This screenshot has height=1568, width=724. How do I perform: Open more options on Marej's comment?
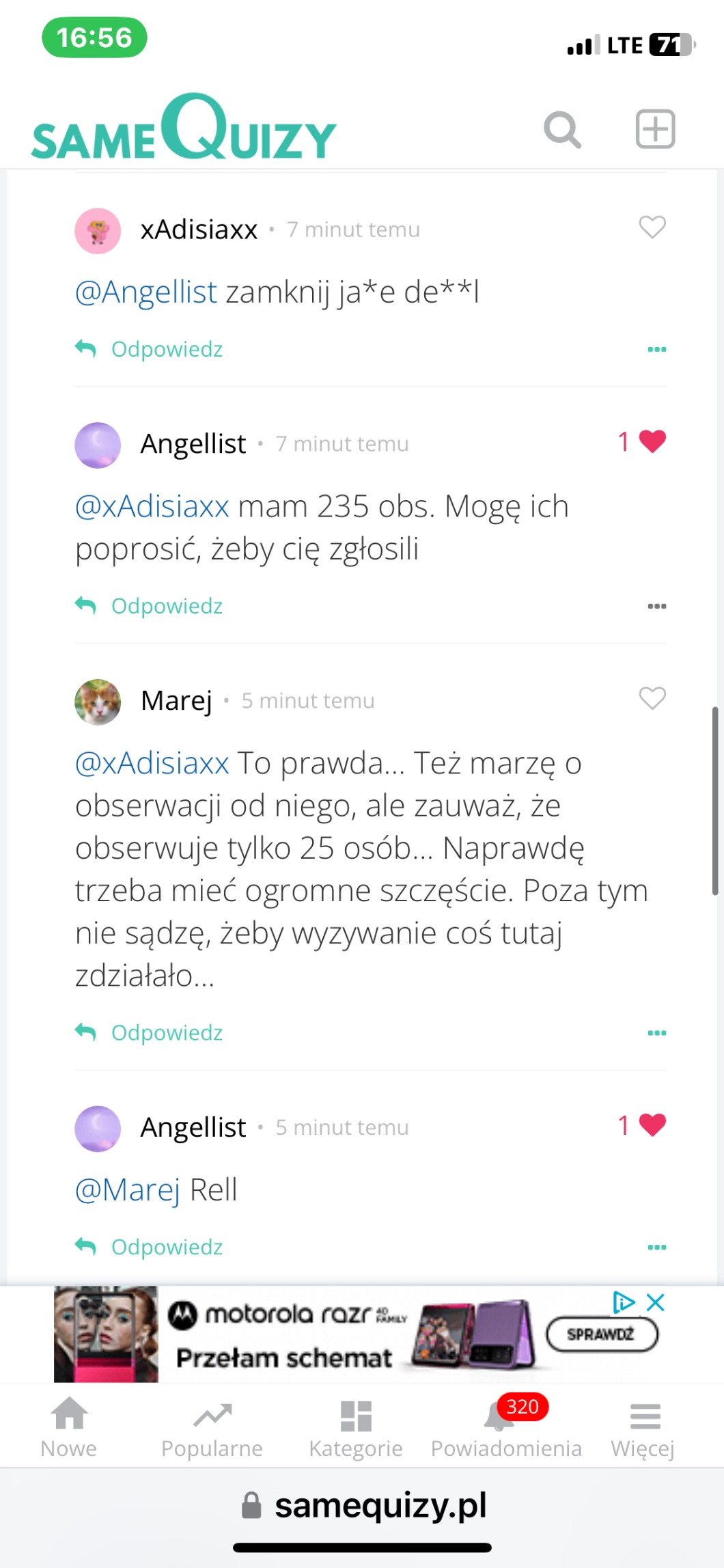pyautogui.click(x=656, y=1032)
